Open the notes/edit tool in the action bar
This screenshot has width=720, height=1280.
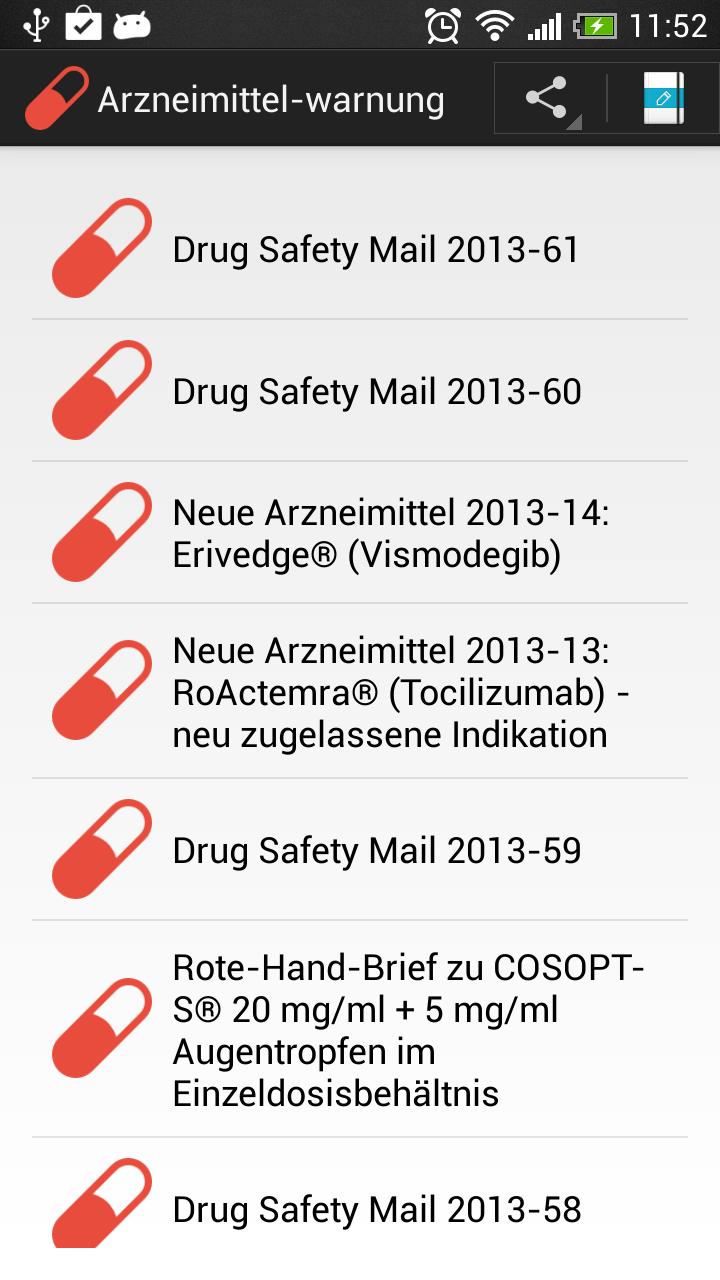(x=665, y=98)
